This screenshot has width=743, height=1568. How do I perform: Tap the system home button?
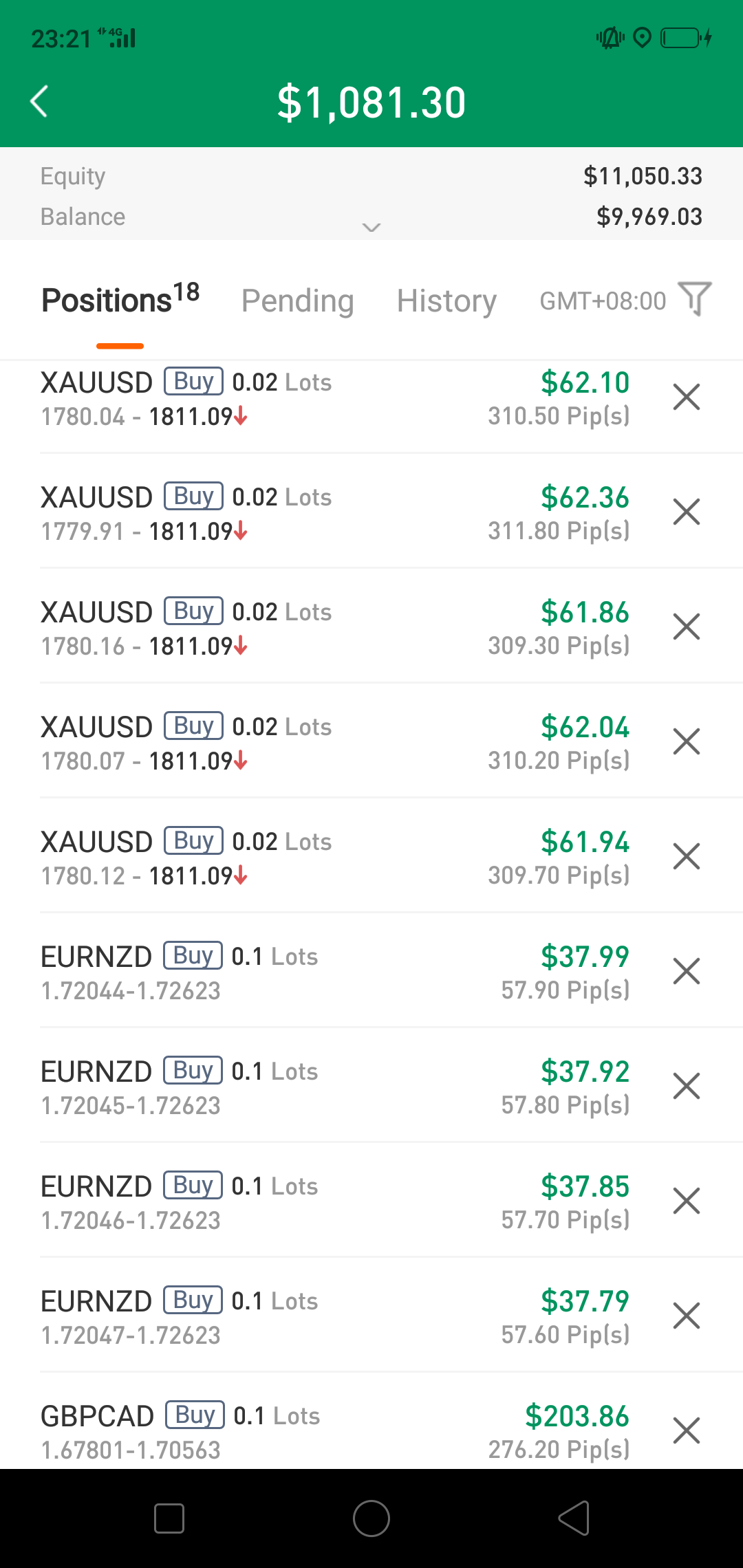(x=371, y=1518)
